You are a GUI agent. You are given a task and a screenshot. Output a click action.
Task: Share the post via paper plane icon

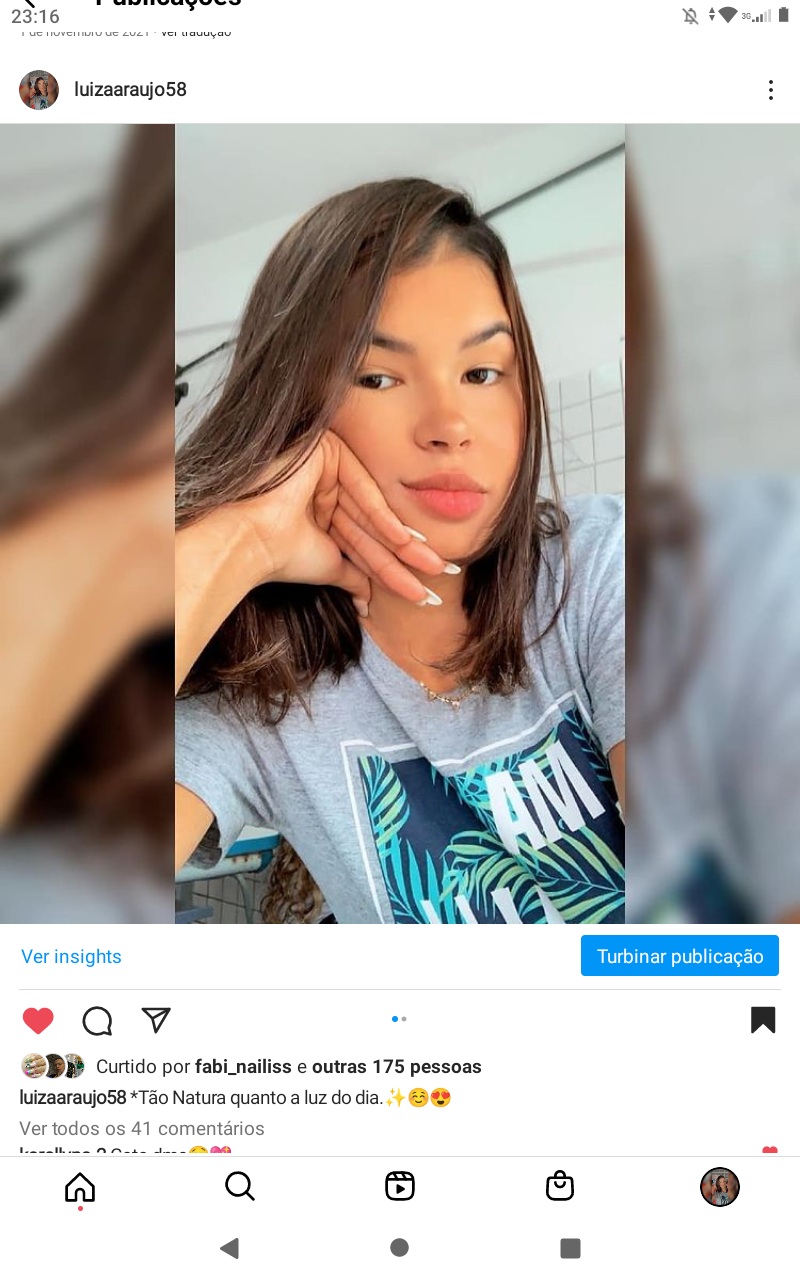click(x=156, y=1019)
